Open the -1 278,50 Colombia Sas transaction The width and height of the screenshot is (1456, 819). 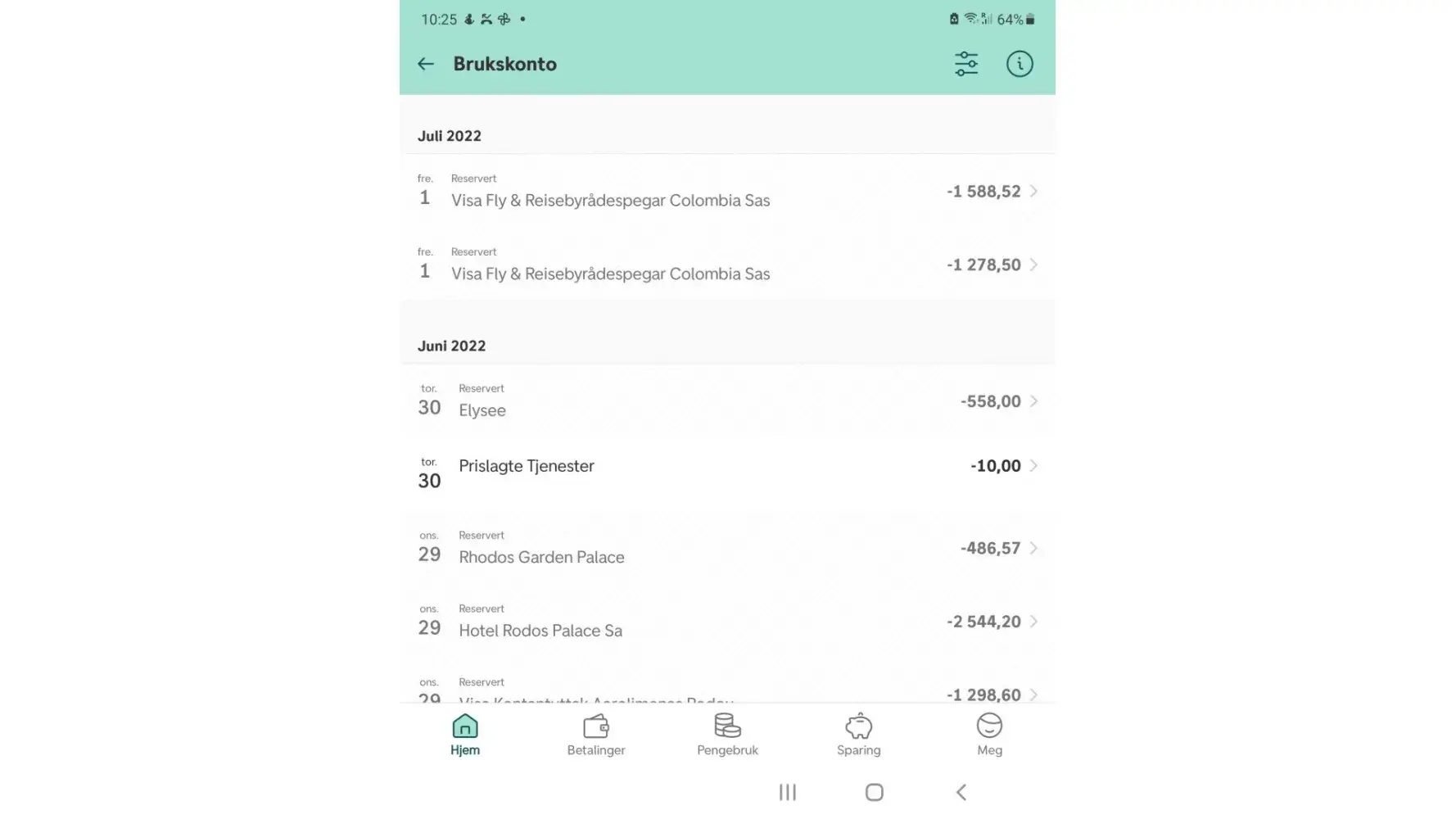(x=727, y=265)
